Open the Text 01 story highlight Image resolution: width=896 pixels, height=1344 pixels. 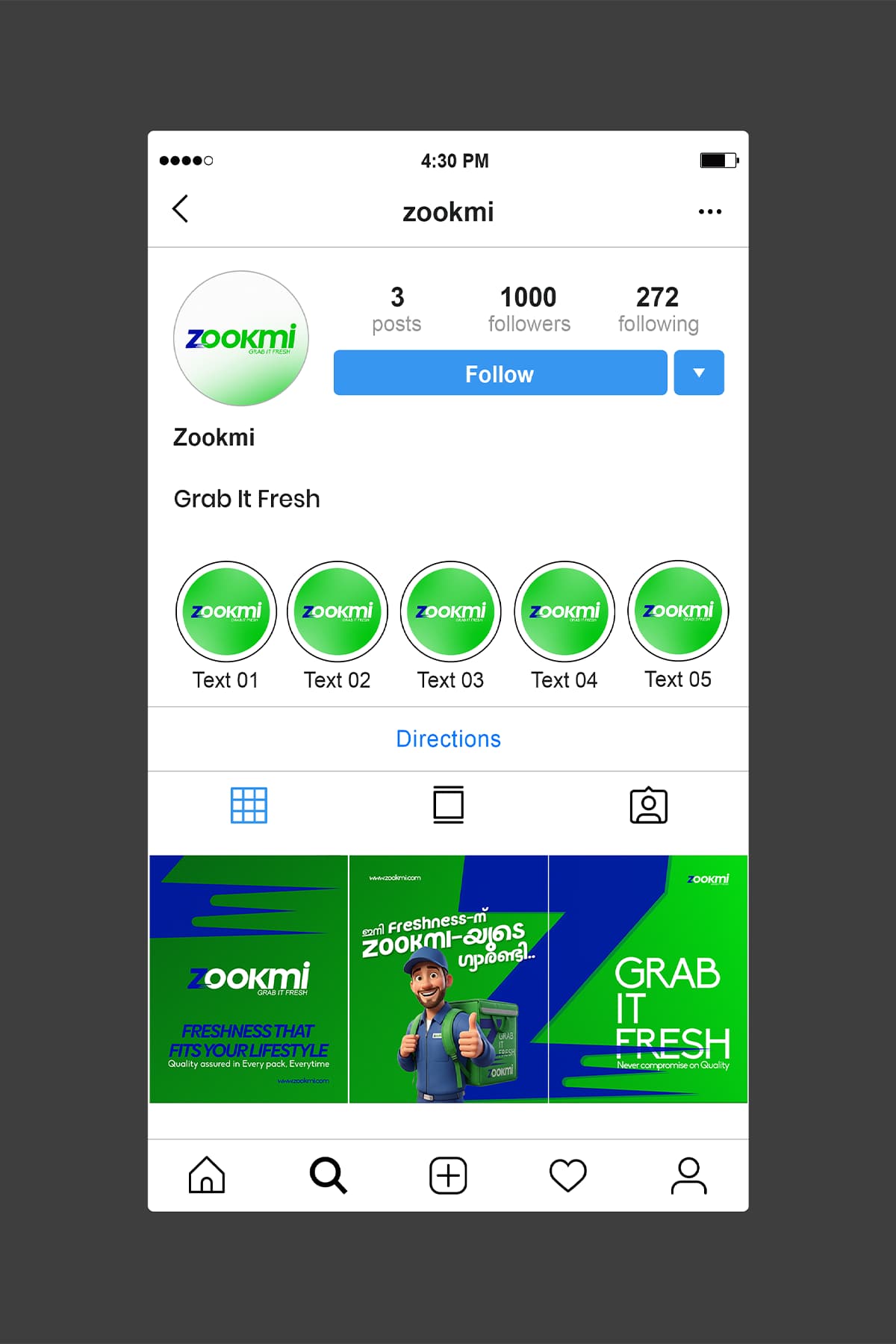point(226,612)
